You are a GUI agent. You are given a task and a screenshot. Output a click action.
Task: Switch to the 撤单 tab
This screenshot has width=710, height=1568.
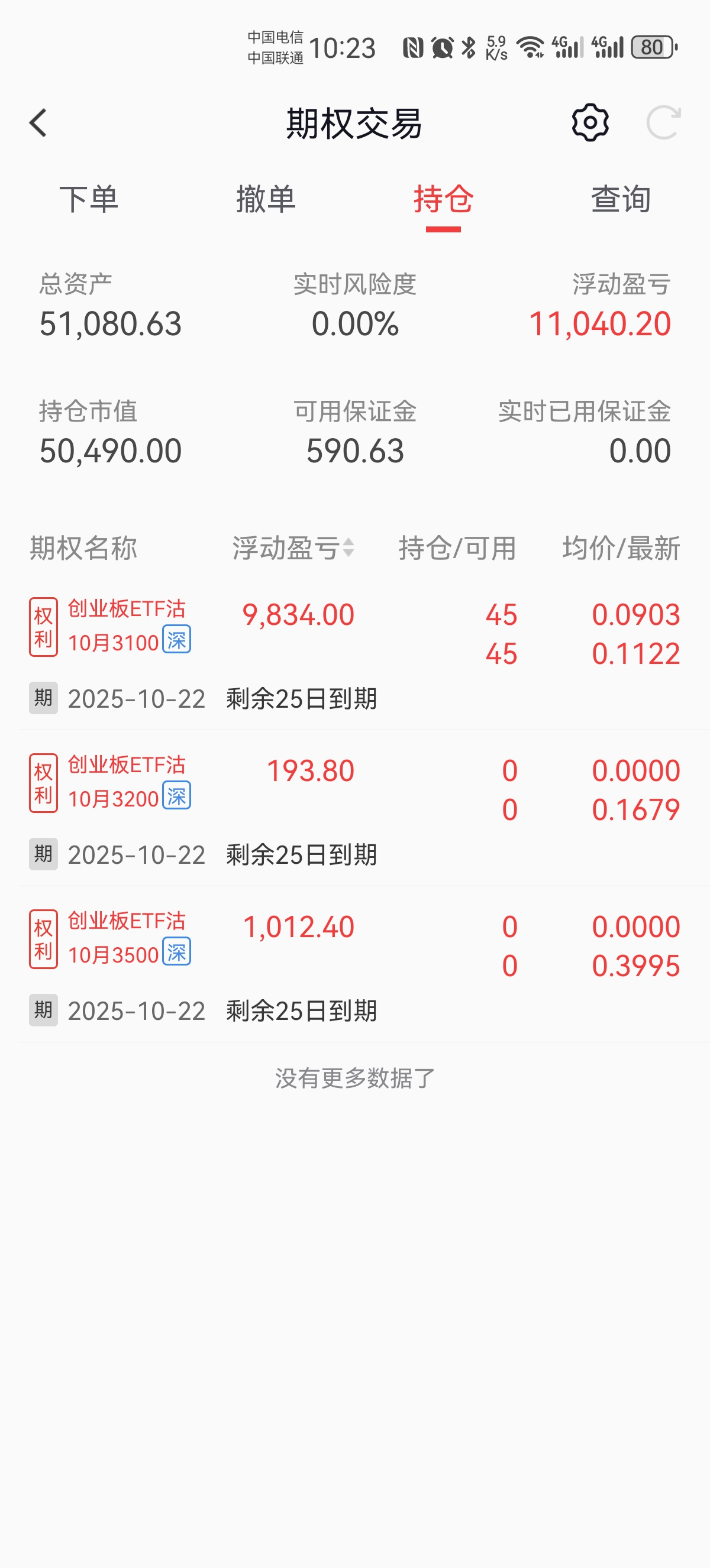266,200
